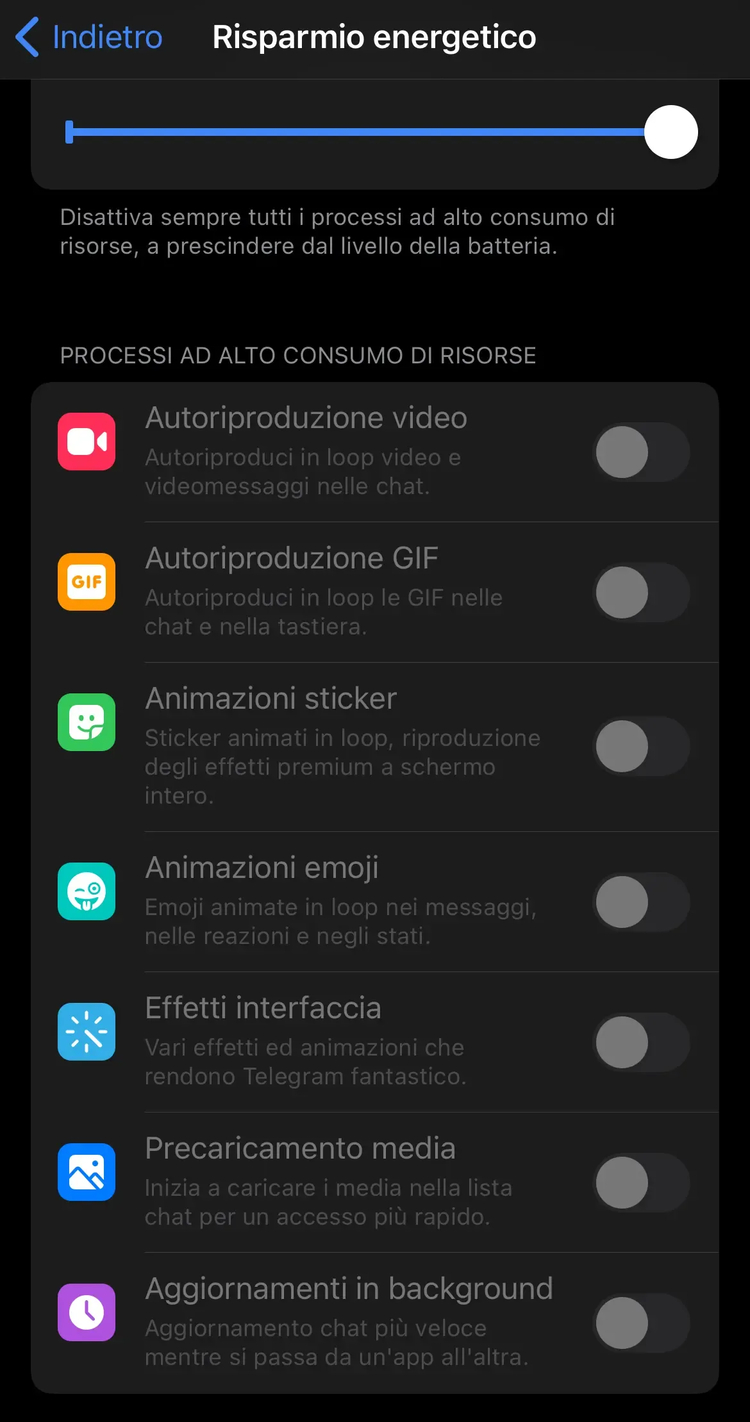Image resolution: width=750 pixels, height=1422 pixels.
Task: Turn on Autoriproduzione GIF
Action: (x=642, y=592)
